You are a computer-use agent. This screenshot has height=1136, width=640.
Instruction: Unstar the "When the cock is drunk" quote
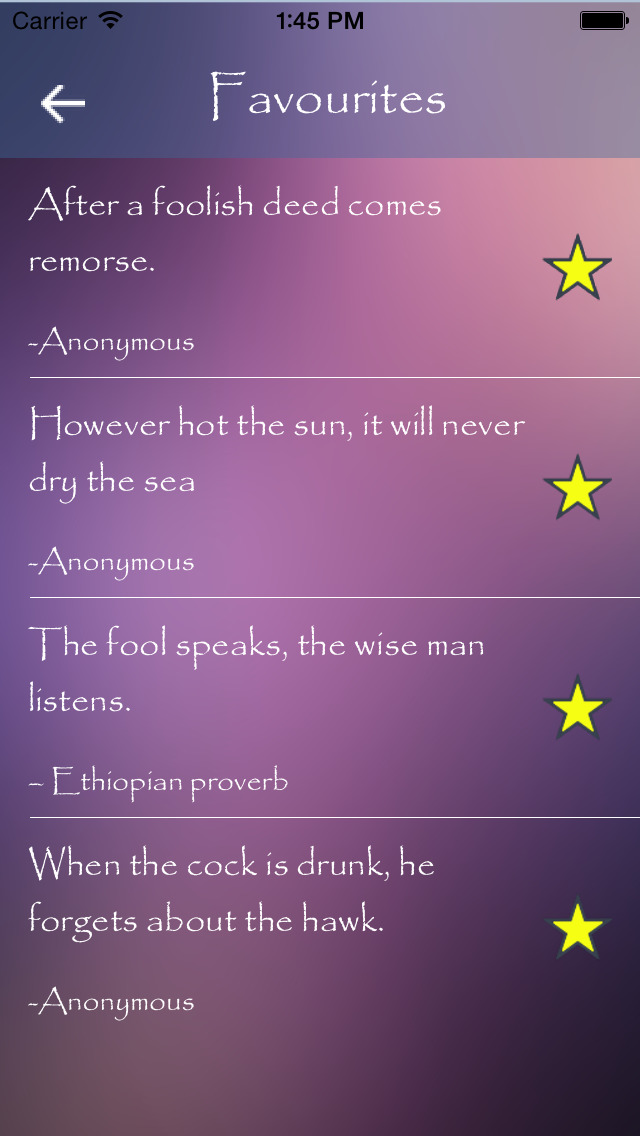tap(577, 930)
